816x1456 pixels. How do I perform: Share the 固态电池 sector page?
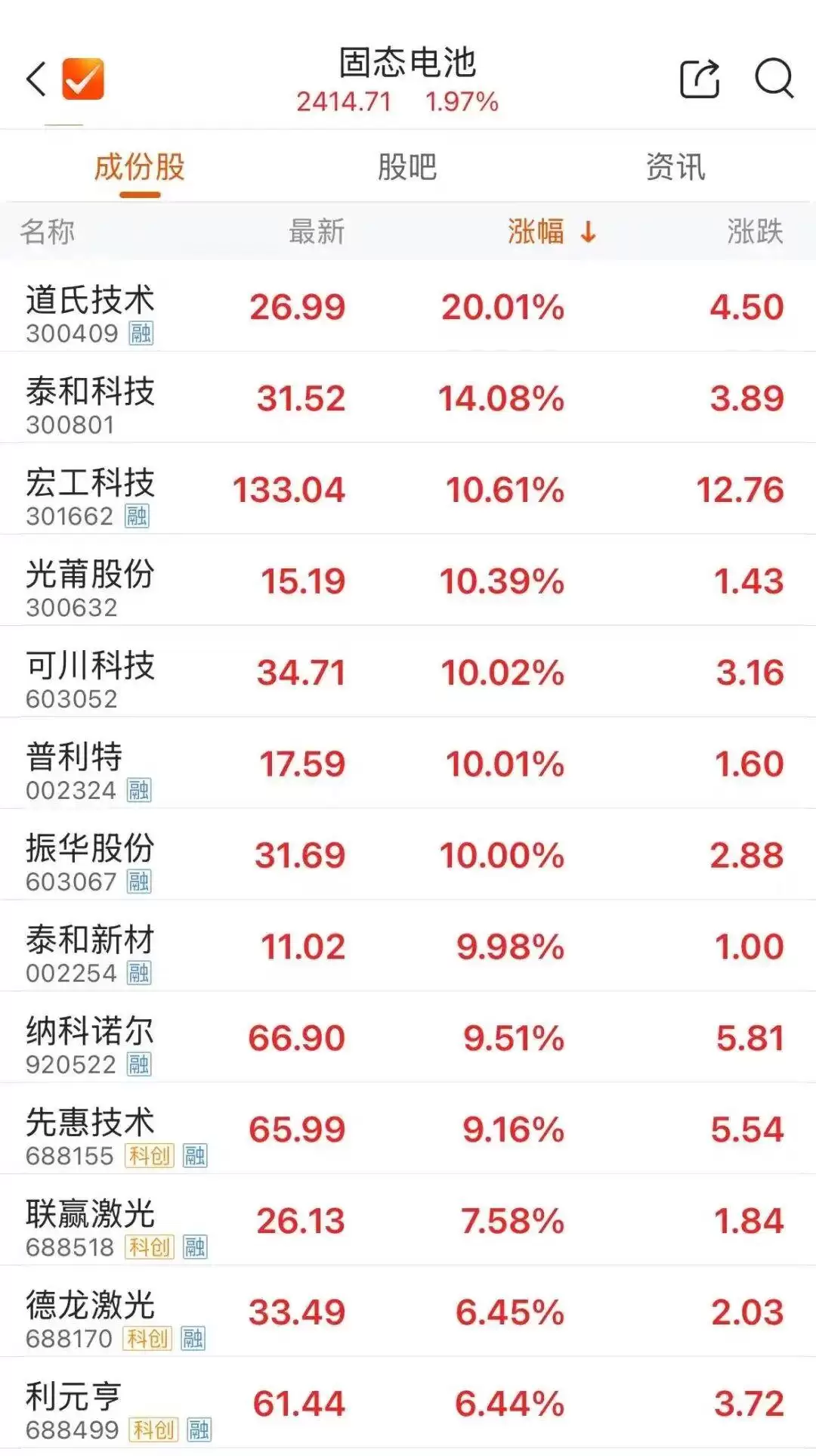click(700, 79)
